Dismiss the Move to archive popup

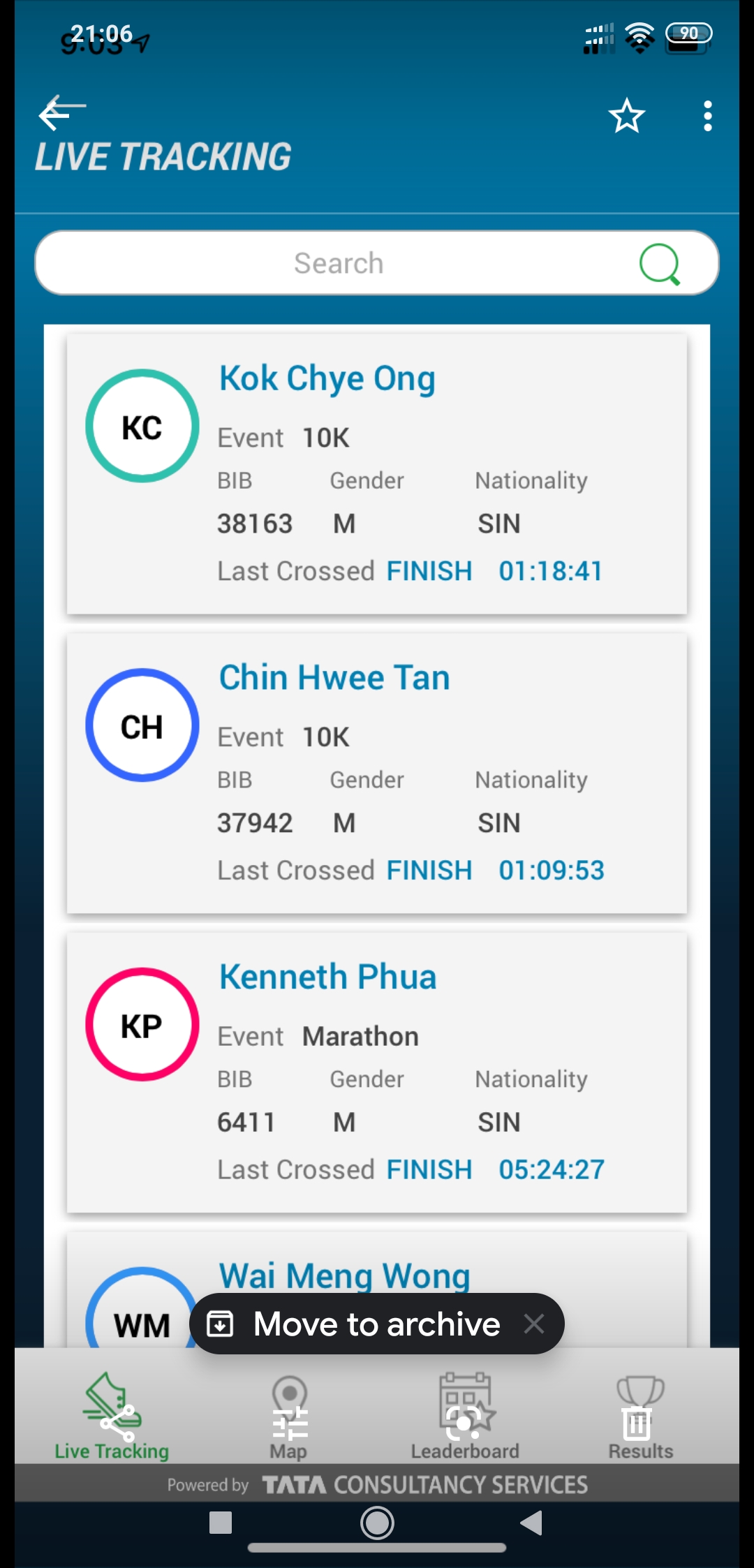[x=534, y=1324]
